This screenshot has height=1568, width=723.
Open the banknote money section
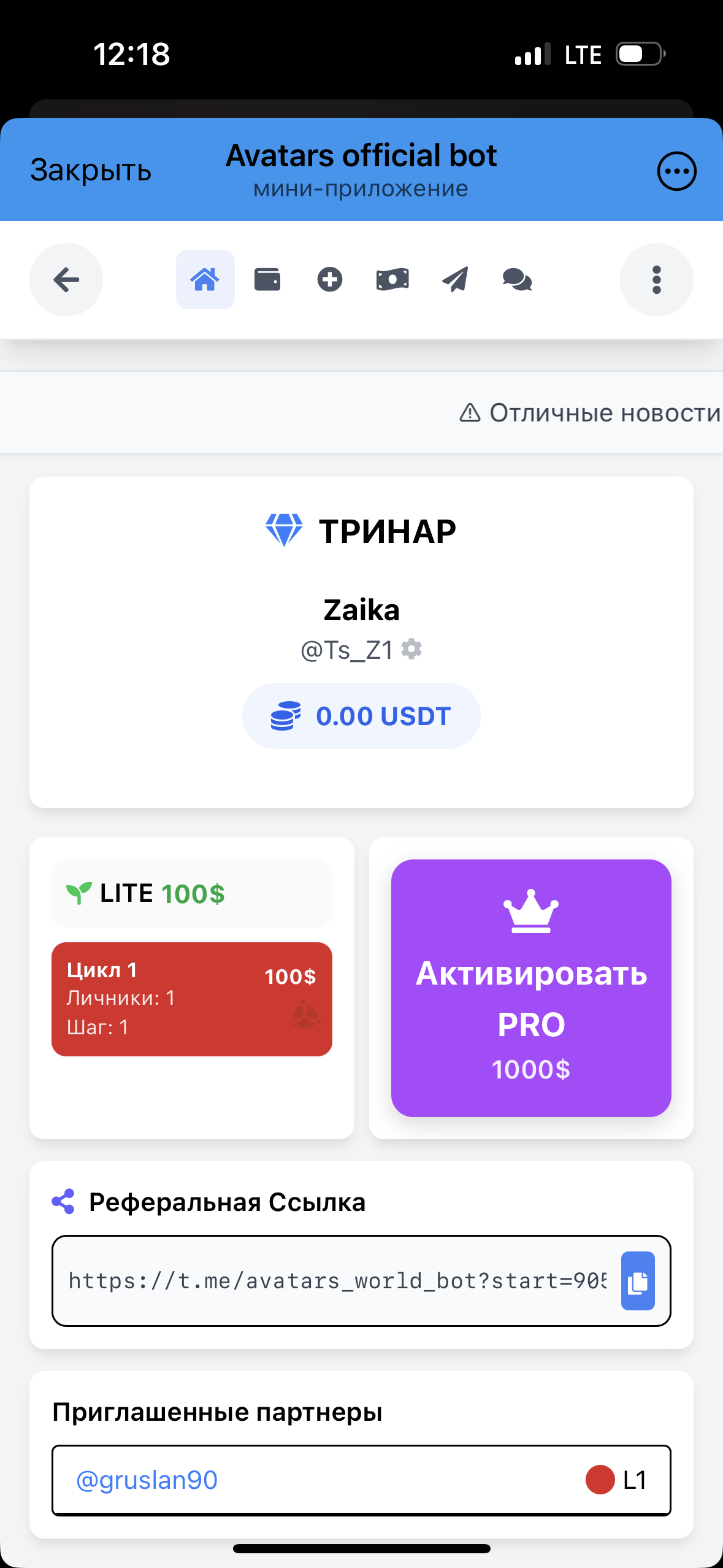pos(392,280)
